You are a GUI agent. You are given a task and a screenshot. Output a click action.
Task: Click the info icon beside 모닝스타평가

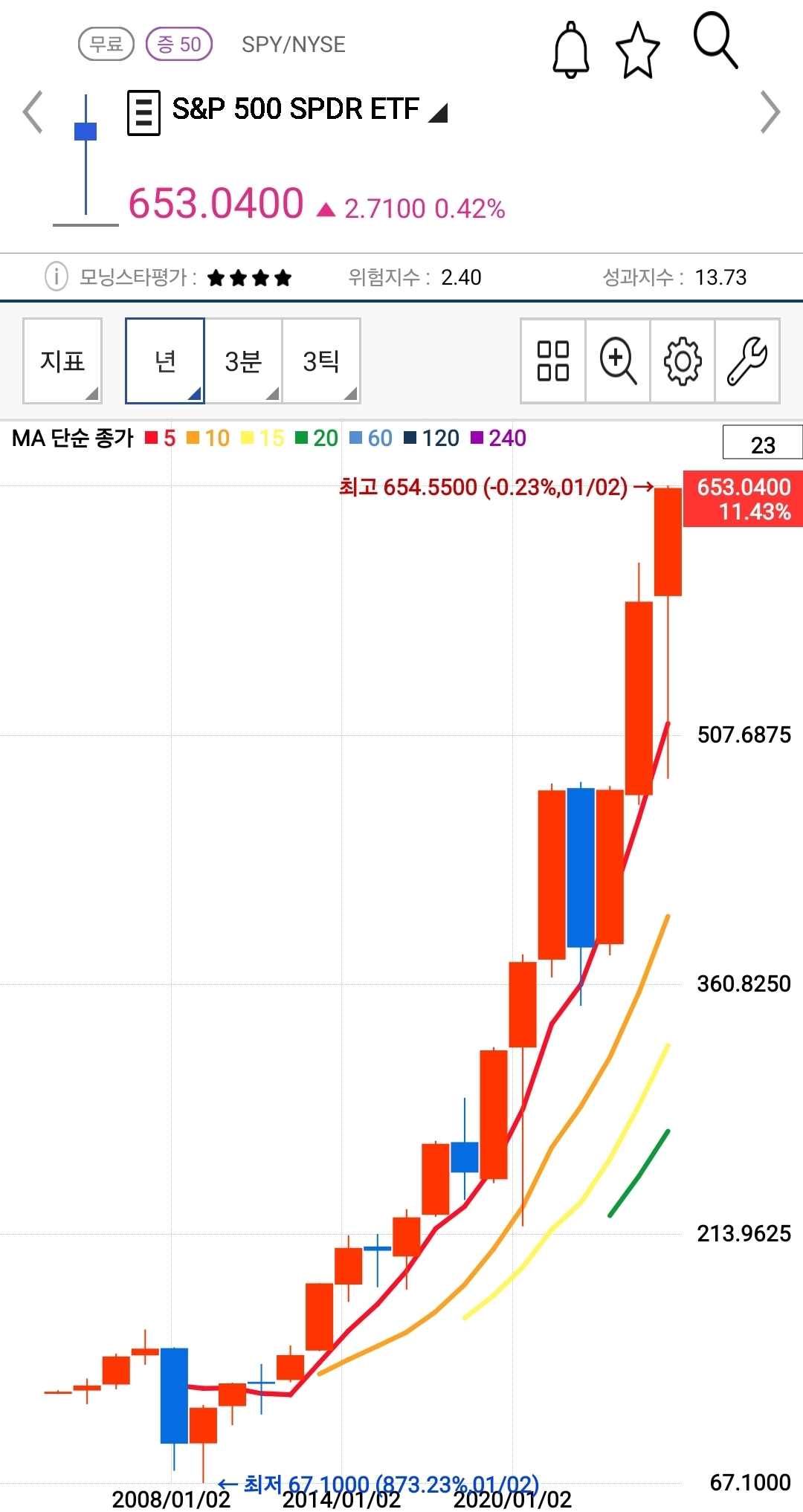click(x=58, y=276)
